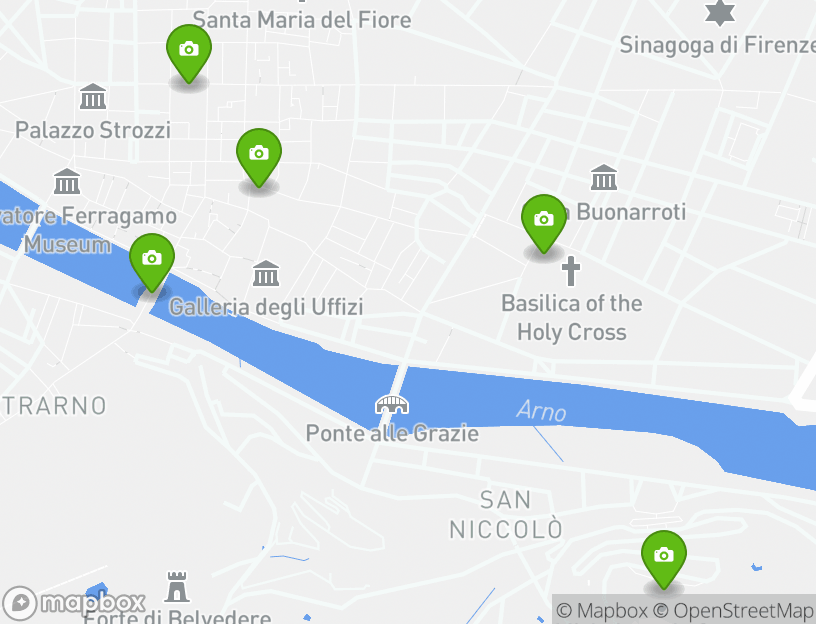
Task: Open the camera marker beside Basilica of the Holy Cross
Action: [544, 221]
